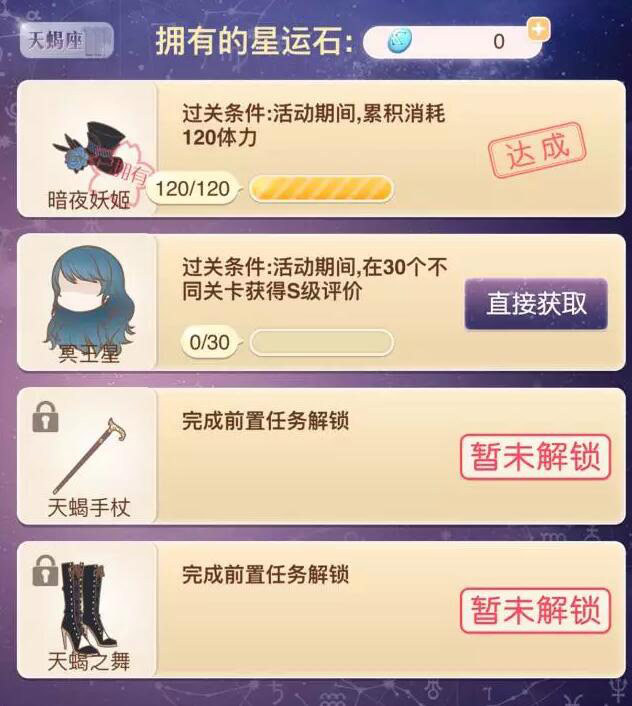Tap 暂未解锁 on the 天蝎手杖 task
632x706 pixels.
535,458
